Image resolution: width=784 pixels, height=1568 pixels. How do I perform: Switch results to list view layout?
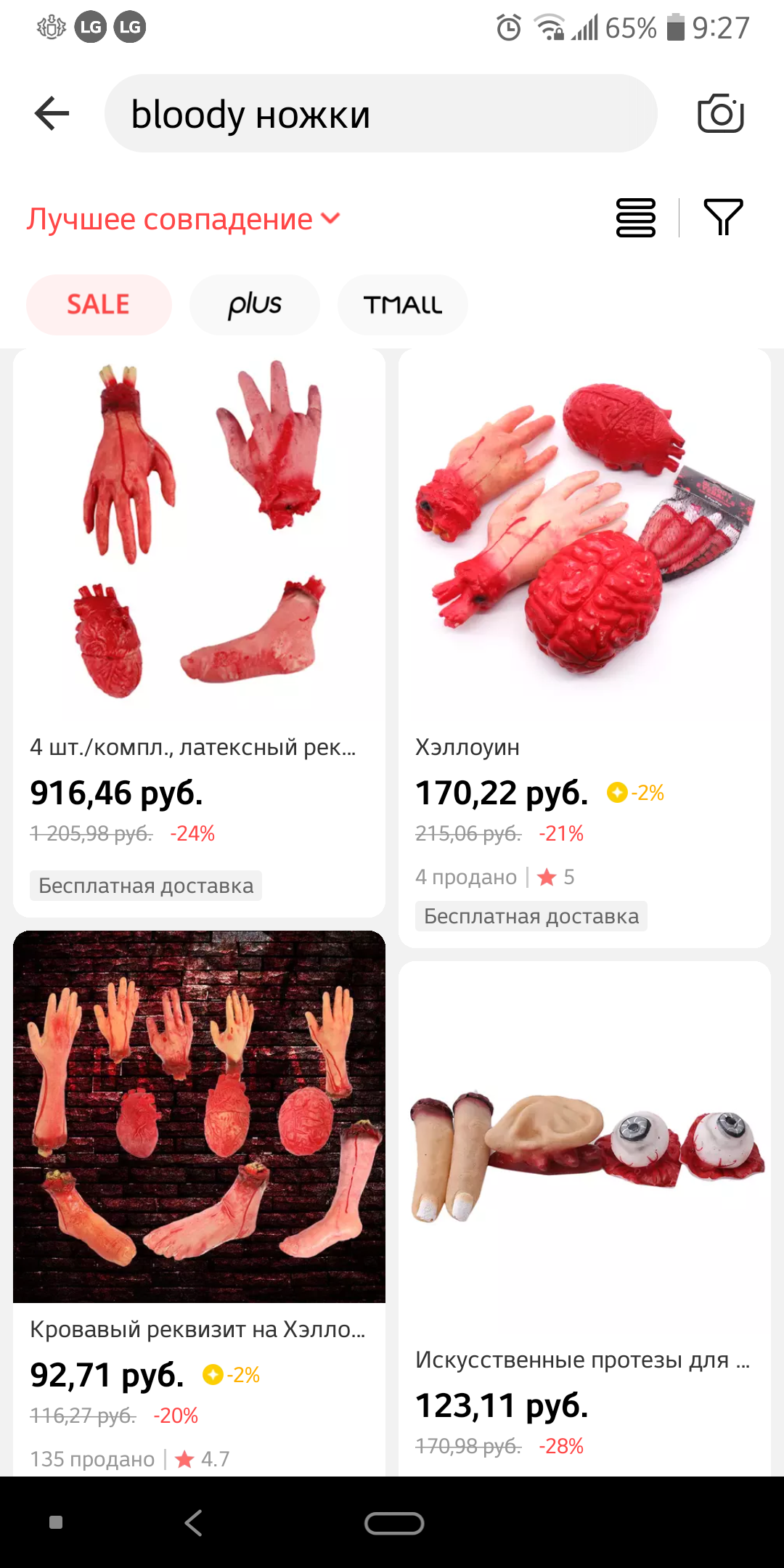pyautogui.click(x=635, y=218)
